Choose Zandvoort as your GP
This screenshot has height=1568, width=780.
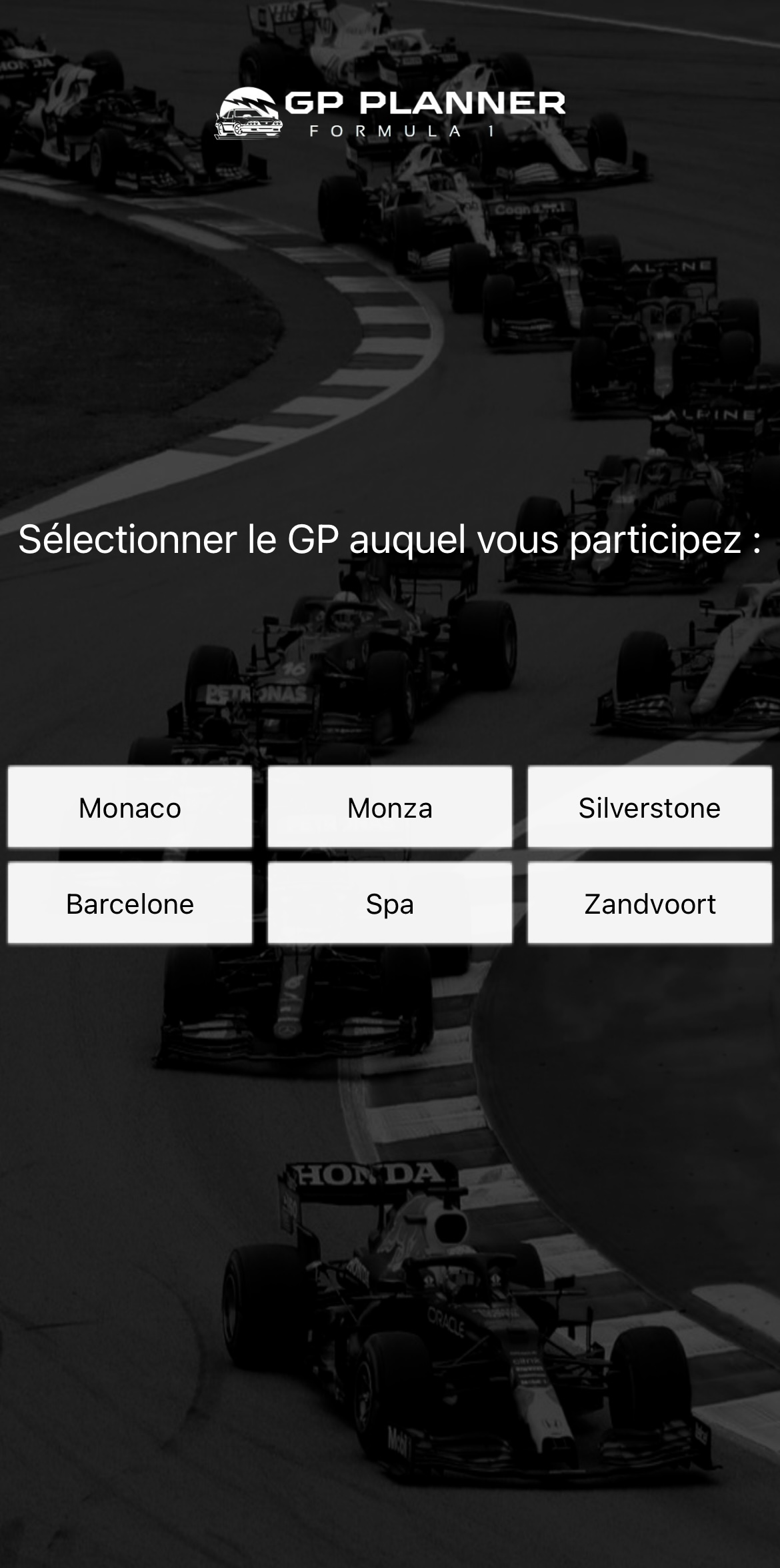(x=649, y=904)
